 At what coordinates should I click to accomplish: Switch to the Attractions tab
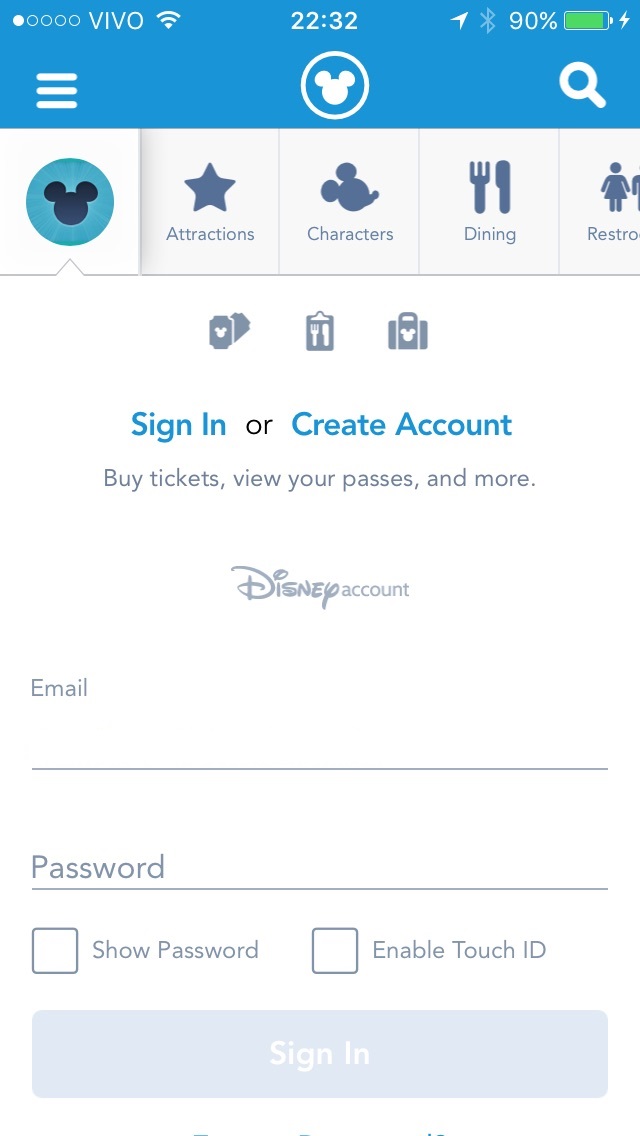(x=210, y=203)
